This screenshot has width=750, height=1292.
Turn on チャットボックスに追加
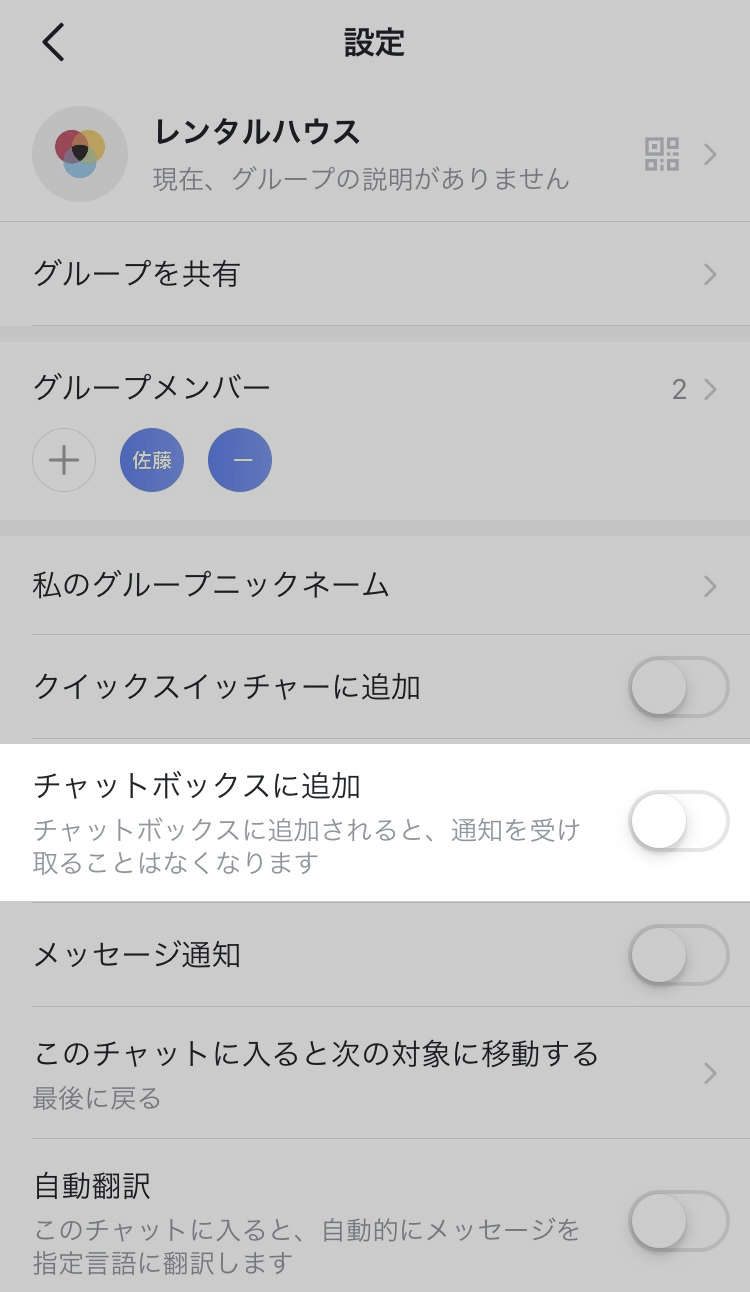pyautogui.click(x=678, y=822)
